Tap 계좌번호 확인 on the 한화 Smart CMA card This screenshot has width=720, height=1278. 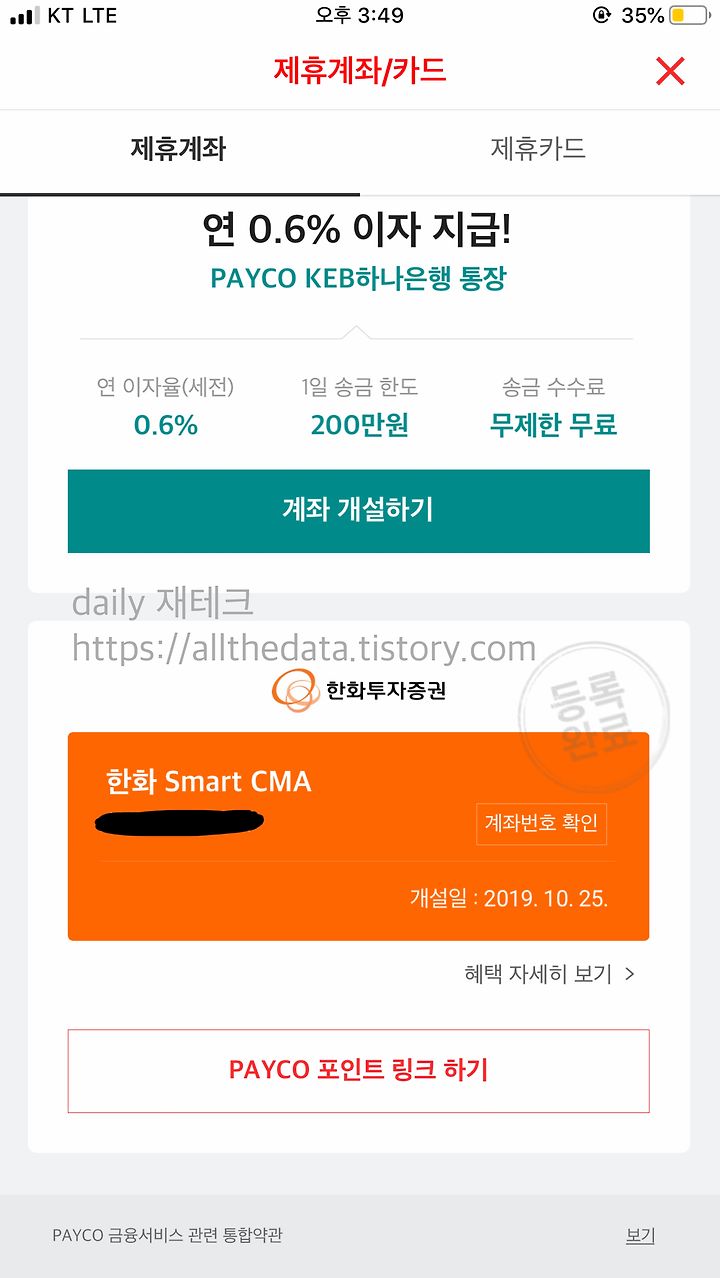541,823
